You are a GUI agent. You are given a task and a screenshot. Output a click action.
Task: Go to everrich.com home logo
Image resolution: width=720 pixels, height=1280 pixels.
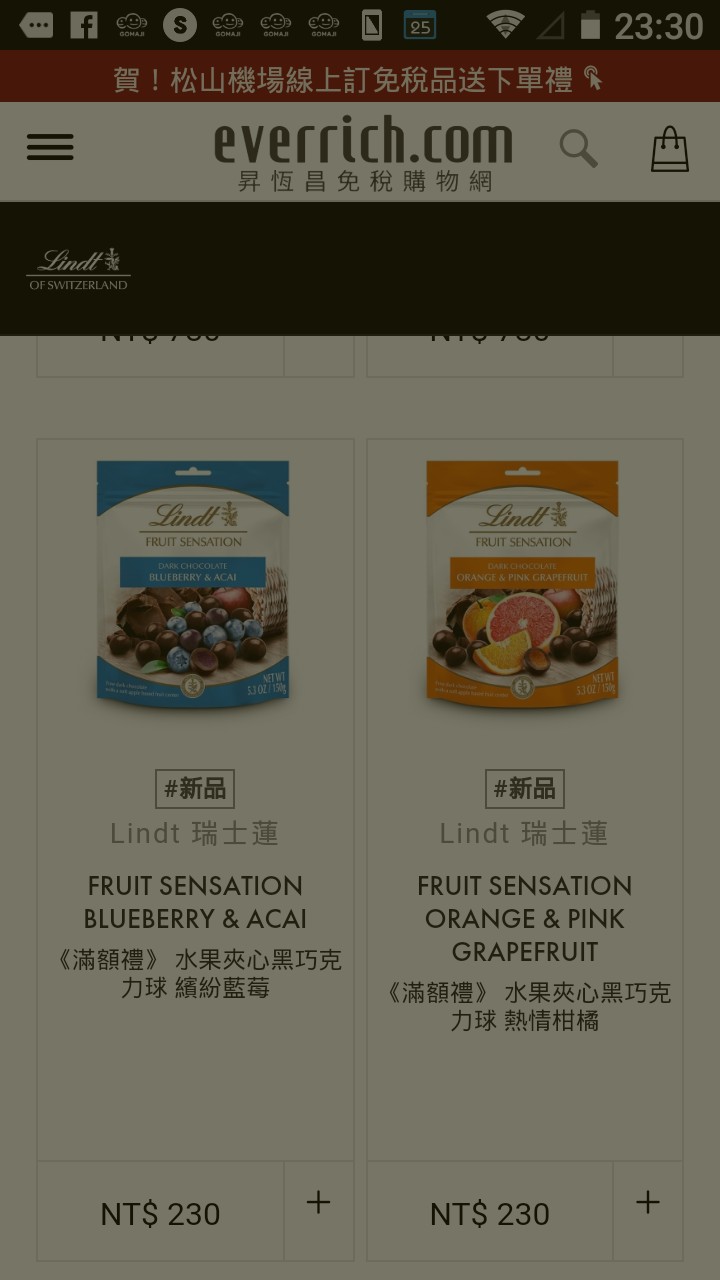(x=363, y=152)
